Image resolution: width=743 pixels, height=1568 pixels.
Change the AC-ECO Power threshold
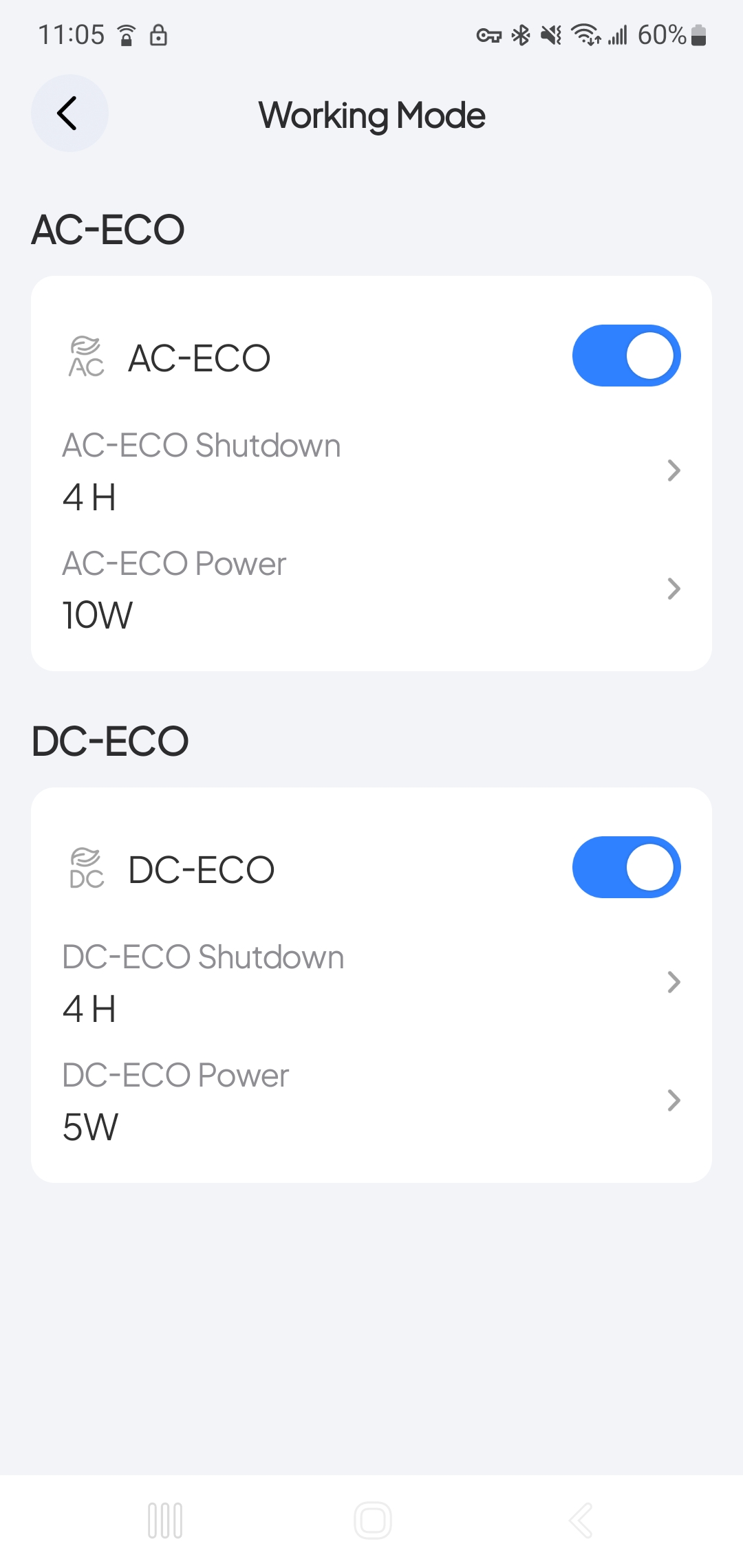371,589
